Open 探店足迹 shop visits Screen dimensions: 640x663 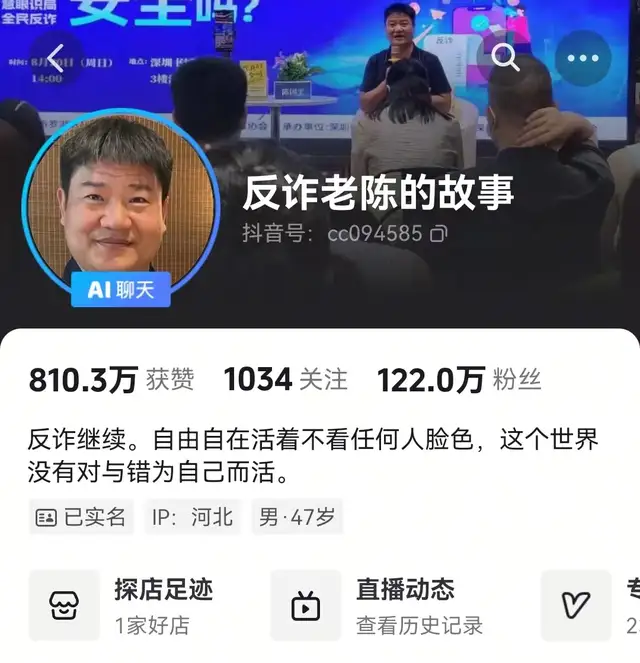point(130,605)
